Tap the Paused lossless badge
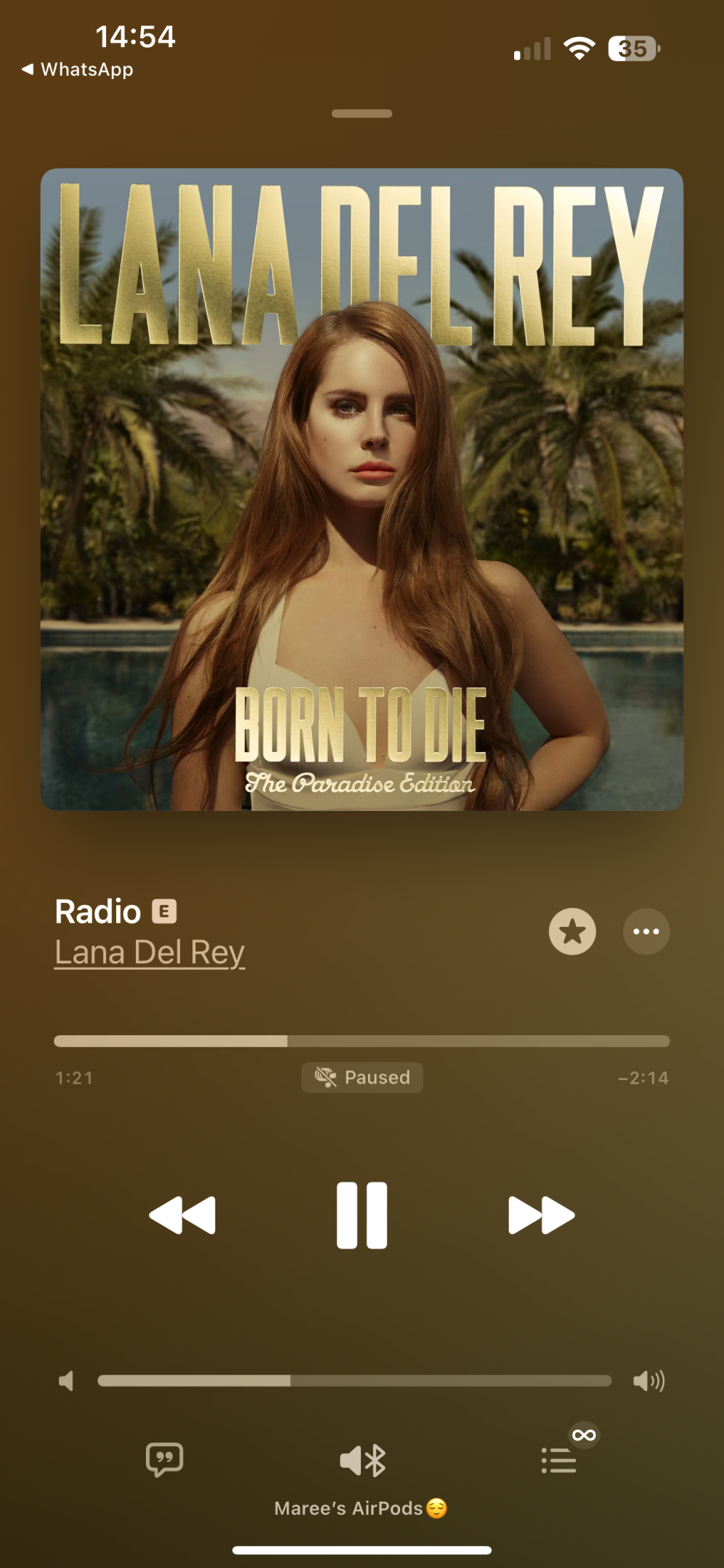 [x=362, y=1077]
